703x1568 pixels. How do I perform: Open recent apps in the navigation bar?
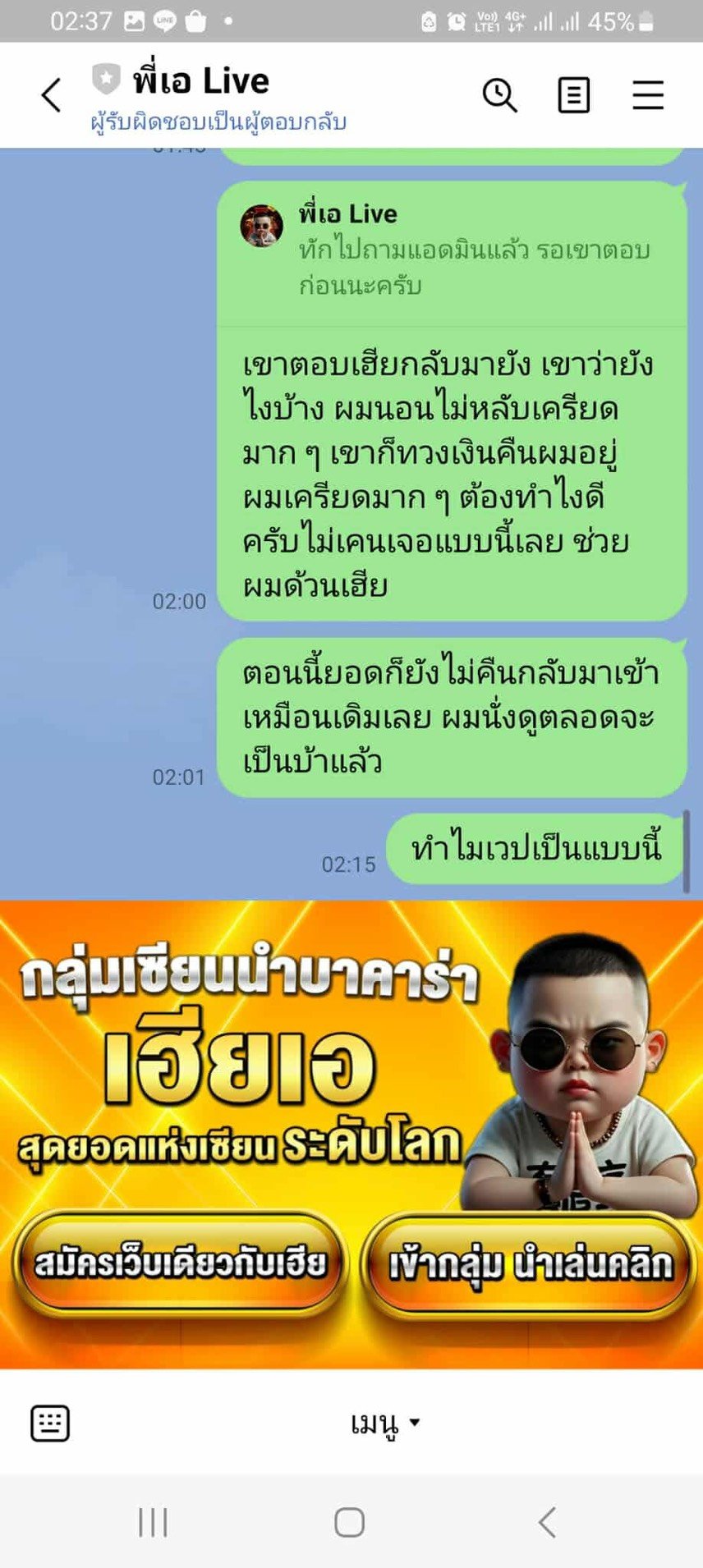(x=153, y=1522)
